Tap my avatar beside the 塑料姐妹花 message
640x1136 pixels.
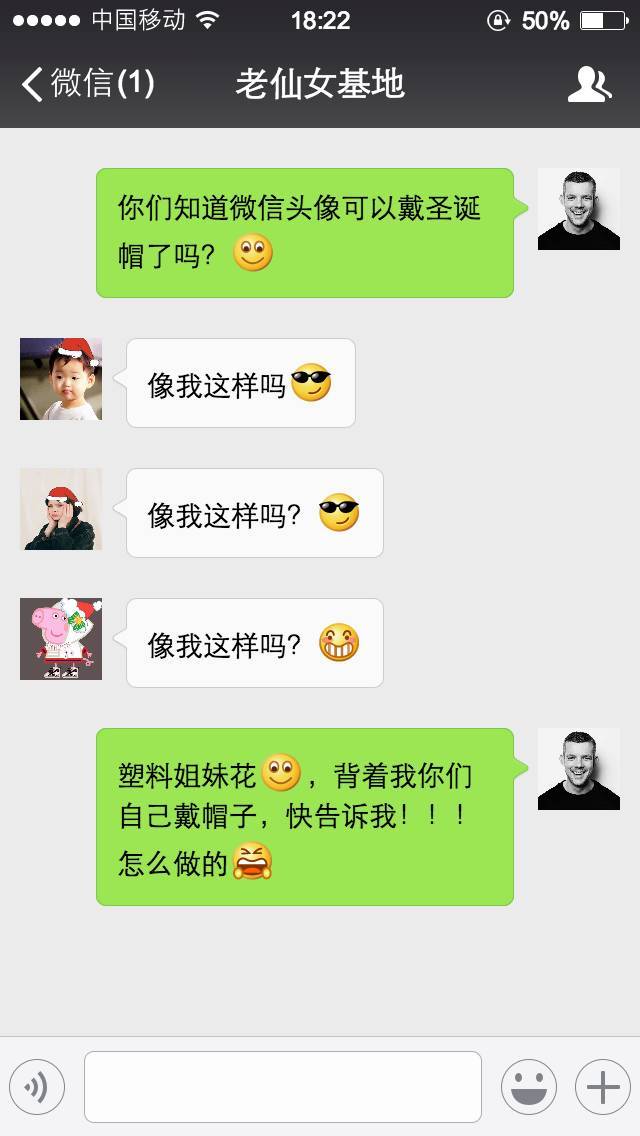(578, 769)
